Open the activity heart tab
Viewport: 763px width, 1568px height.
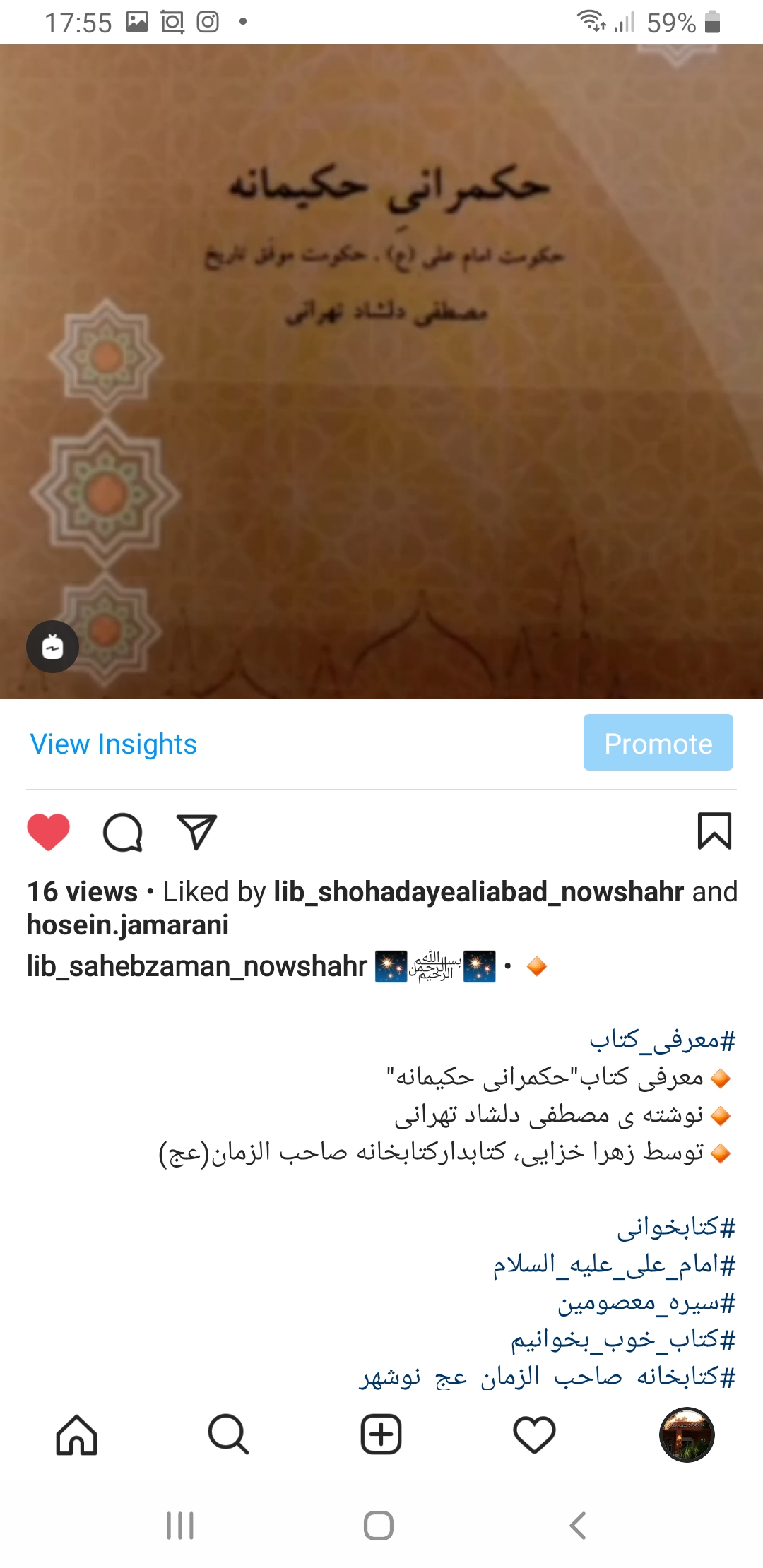click(x=534, y=1435)
